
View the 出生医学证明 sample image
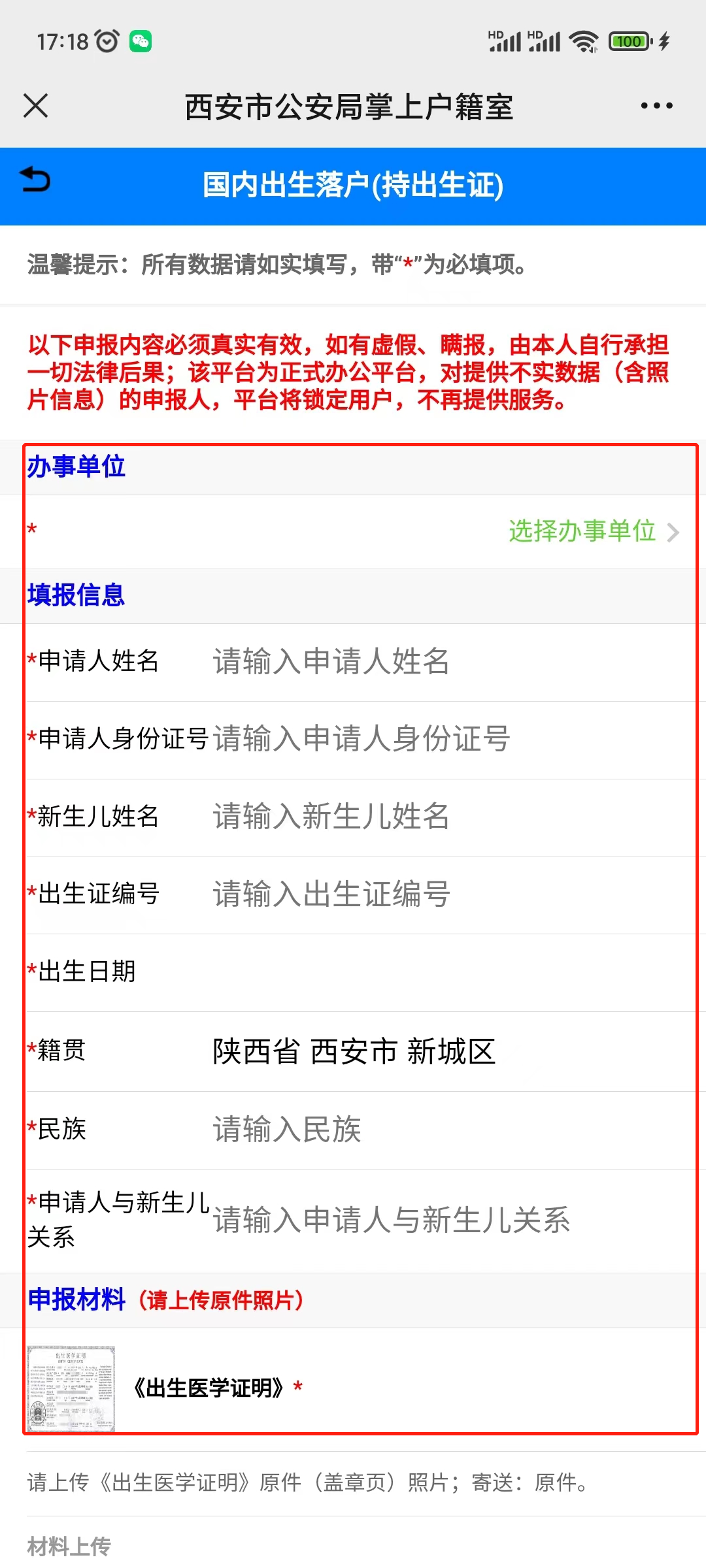click(71, 1388)
